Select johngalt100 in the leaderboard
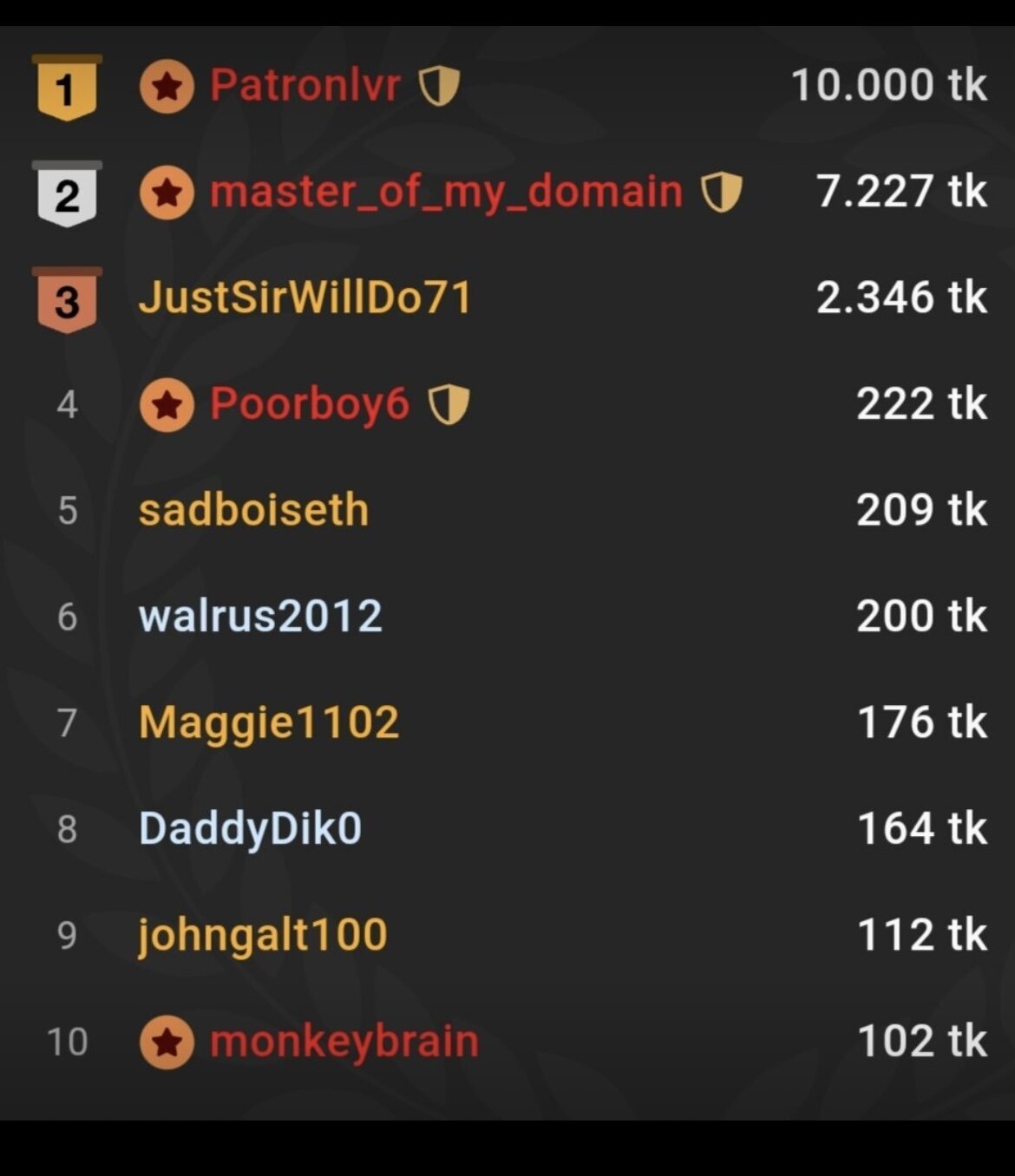 [x=262, y=935]
